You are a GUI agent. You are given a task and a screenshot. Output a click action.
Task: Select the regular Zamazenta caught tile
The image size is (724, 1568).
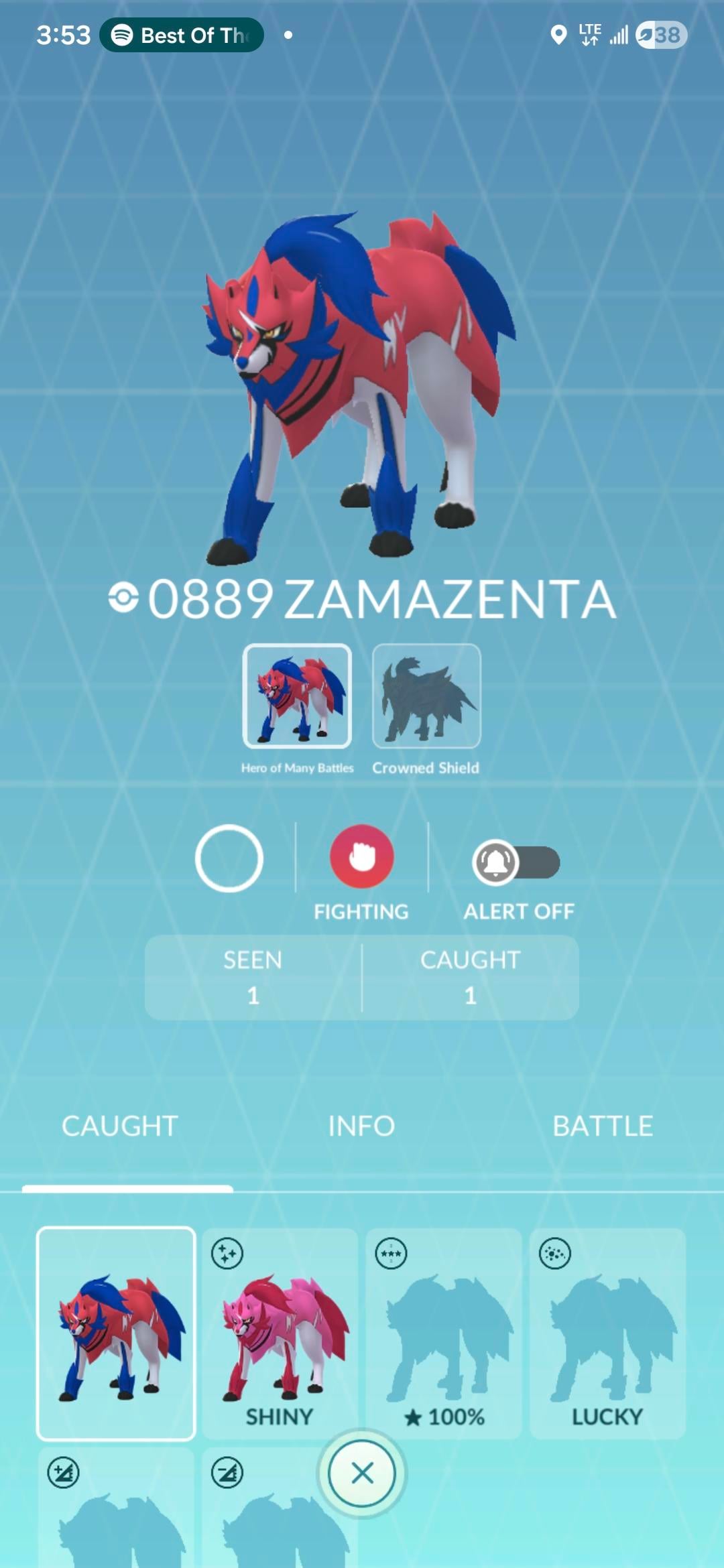tap(116, 1333)
